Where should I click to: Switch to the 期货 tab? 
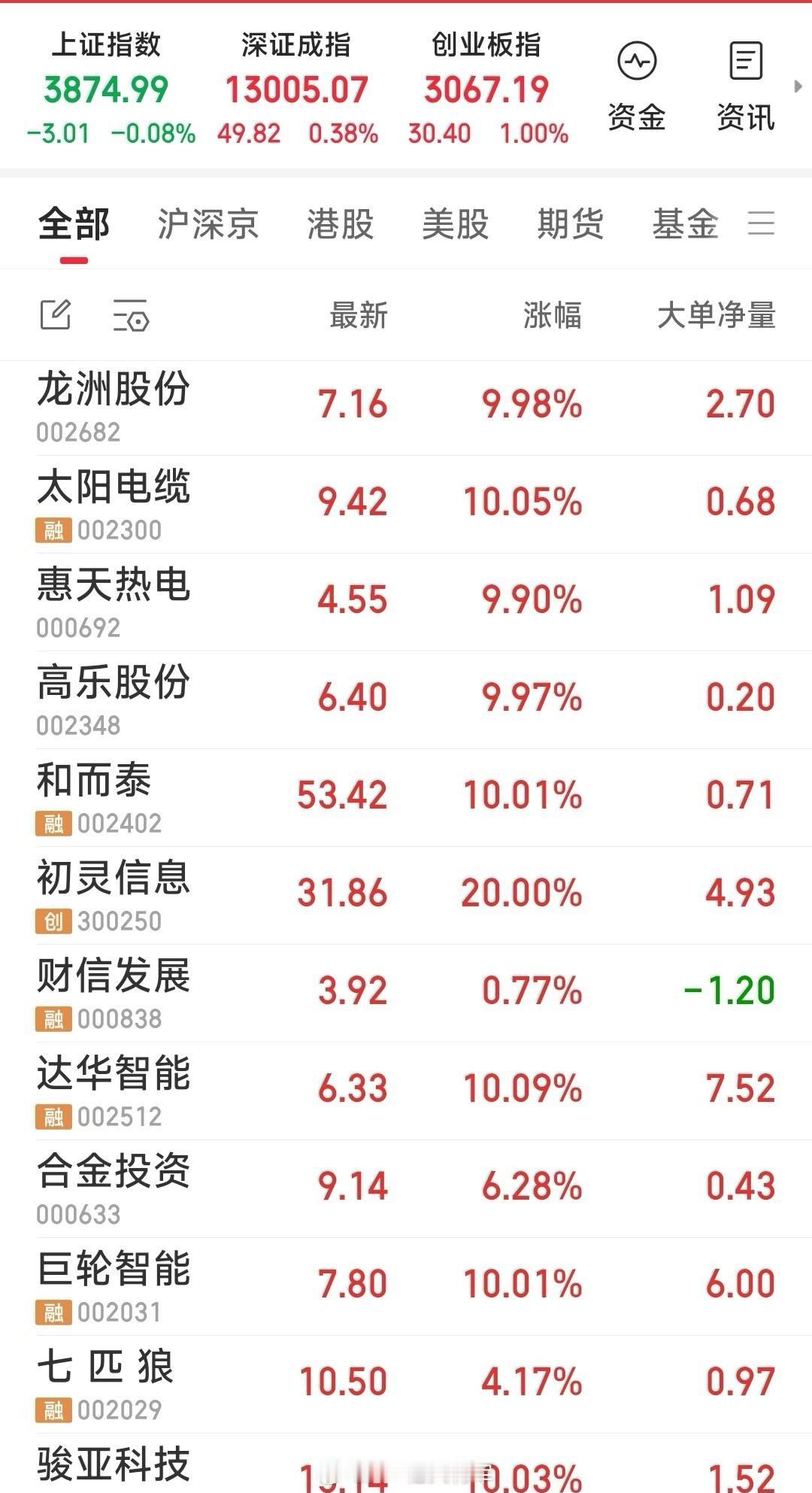click(569, 224)
